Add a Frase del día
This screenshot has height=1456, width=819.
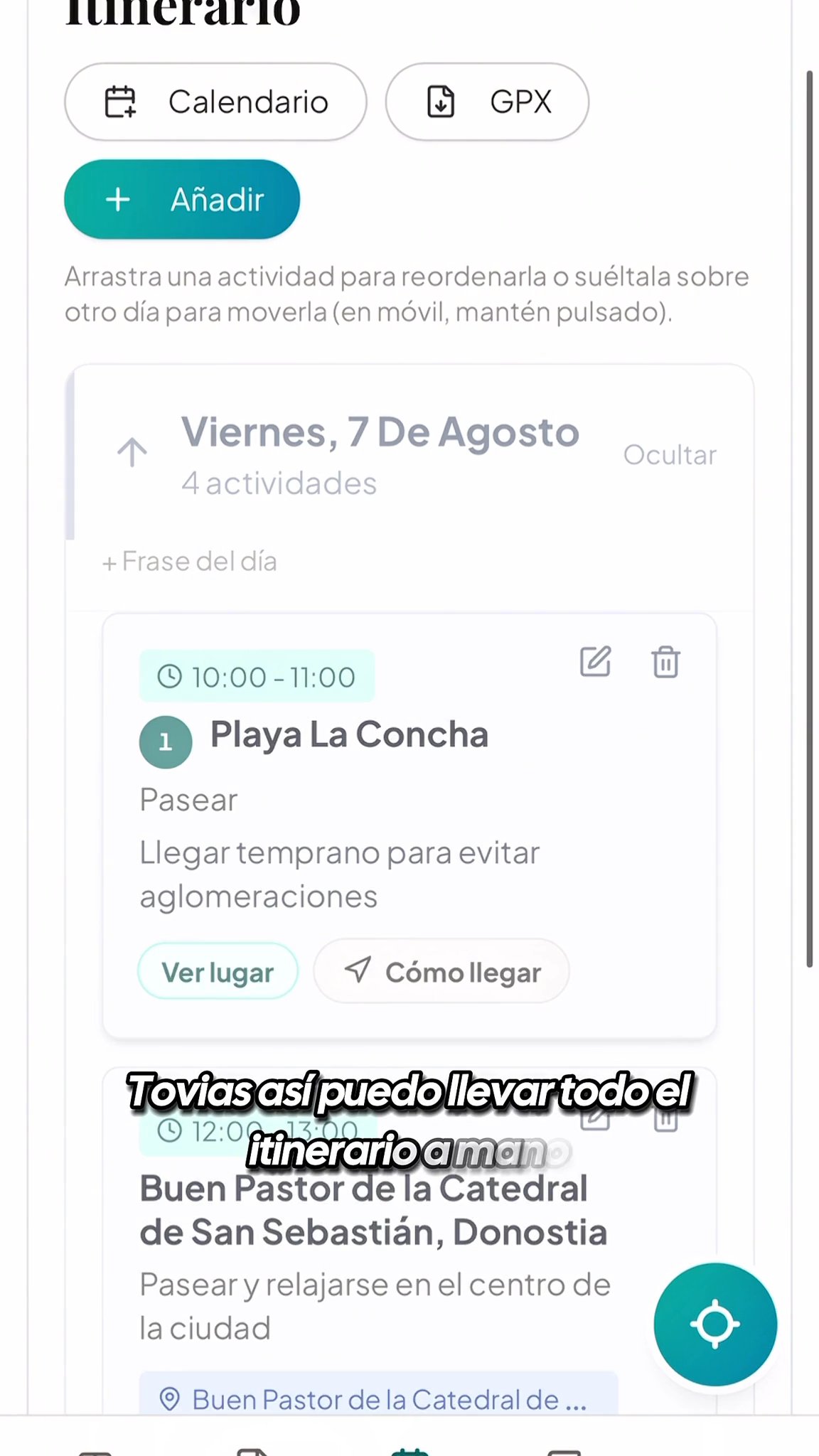189,562
